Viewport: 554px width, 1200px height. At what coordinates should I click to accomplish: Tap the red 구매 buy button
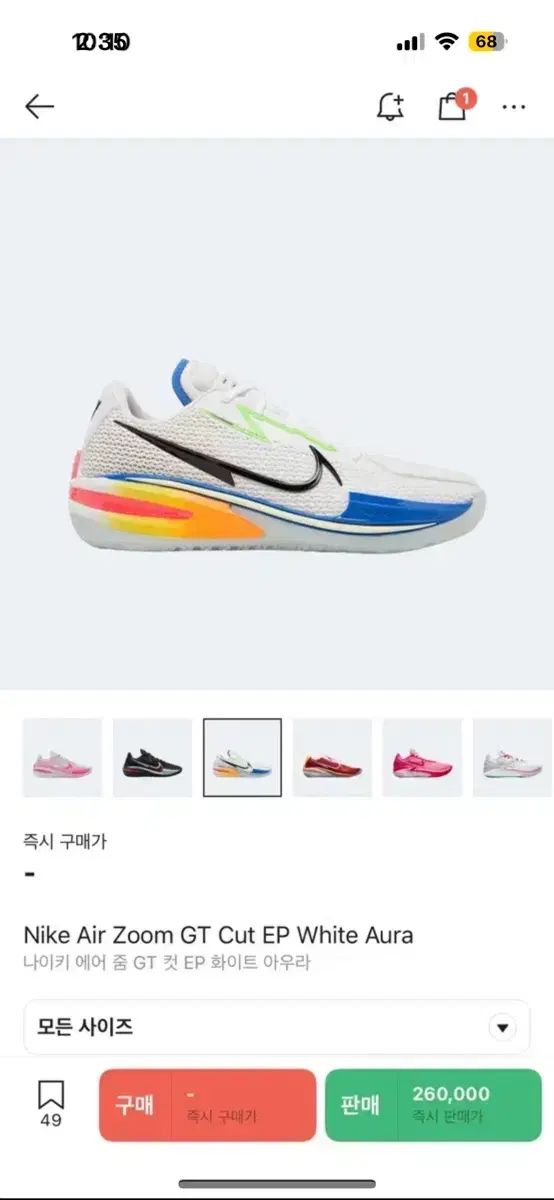coord(207,1105)
